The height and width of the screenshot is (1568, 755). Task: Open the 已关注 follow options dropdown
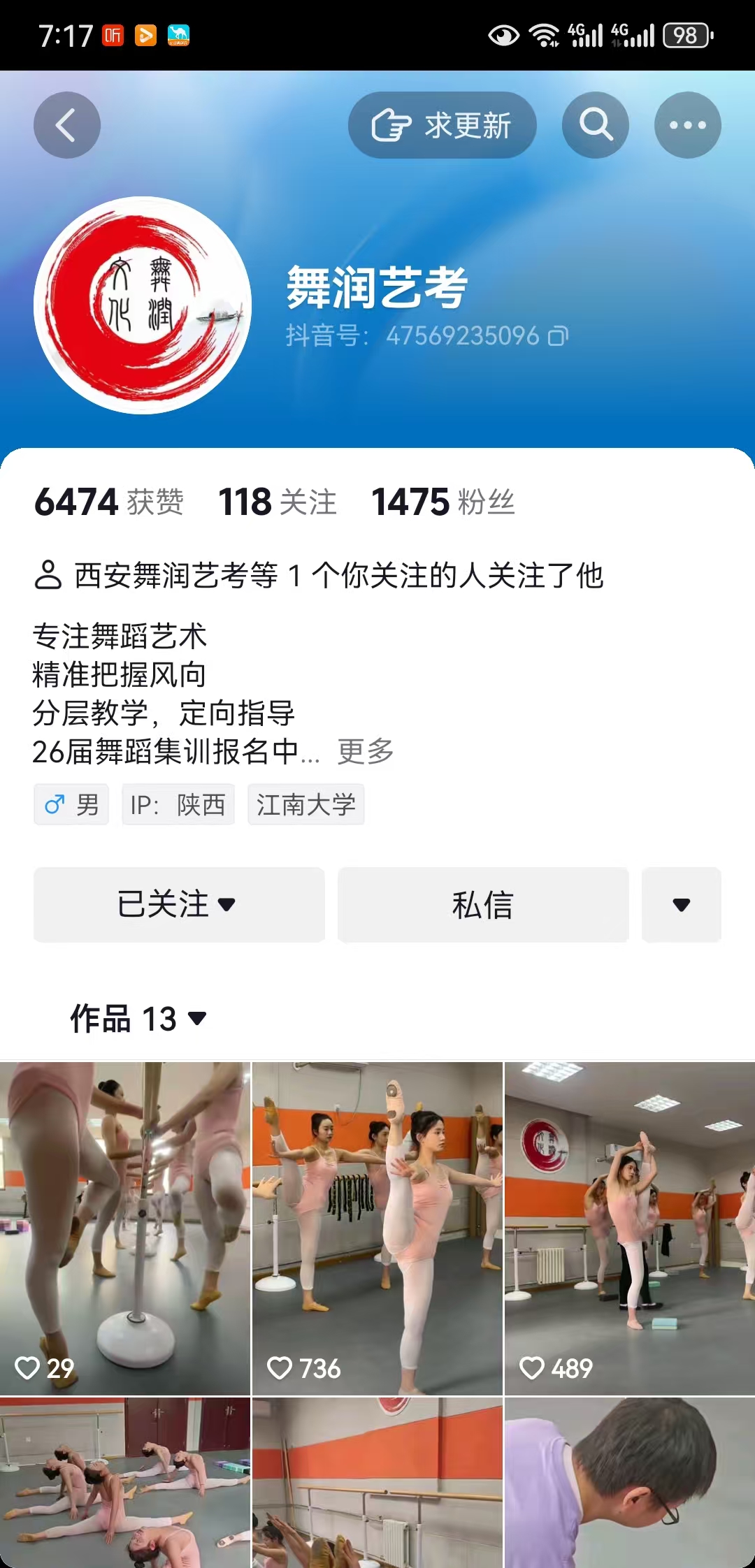click(179, 905)
